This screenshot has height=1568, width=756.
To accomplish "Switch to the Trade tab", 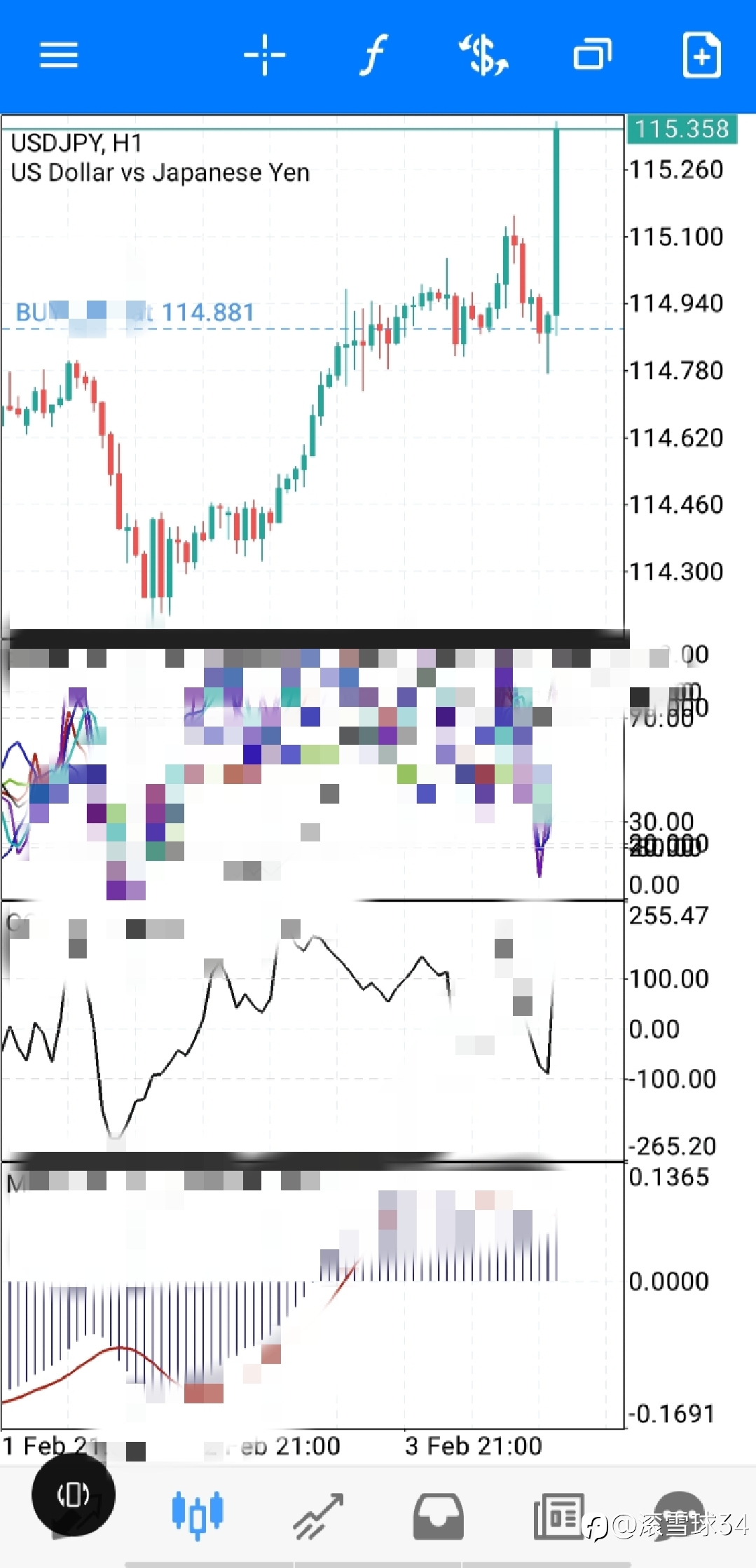I will coord(319,1515).
